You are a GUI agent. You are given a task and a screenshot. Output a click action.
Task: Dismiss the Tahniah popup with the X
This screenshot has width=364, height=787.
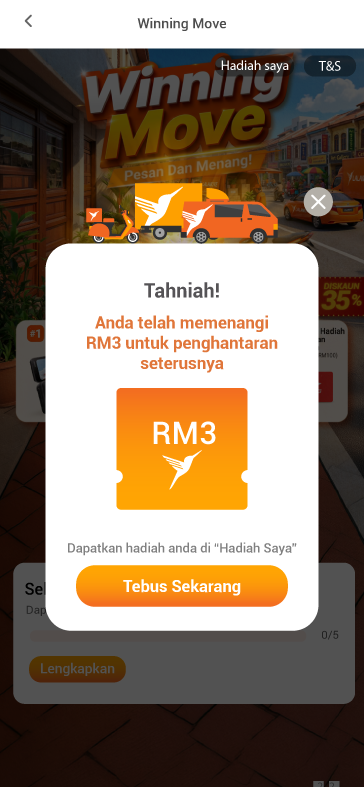pos(318,202)
